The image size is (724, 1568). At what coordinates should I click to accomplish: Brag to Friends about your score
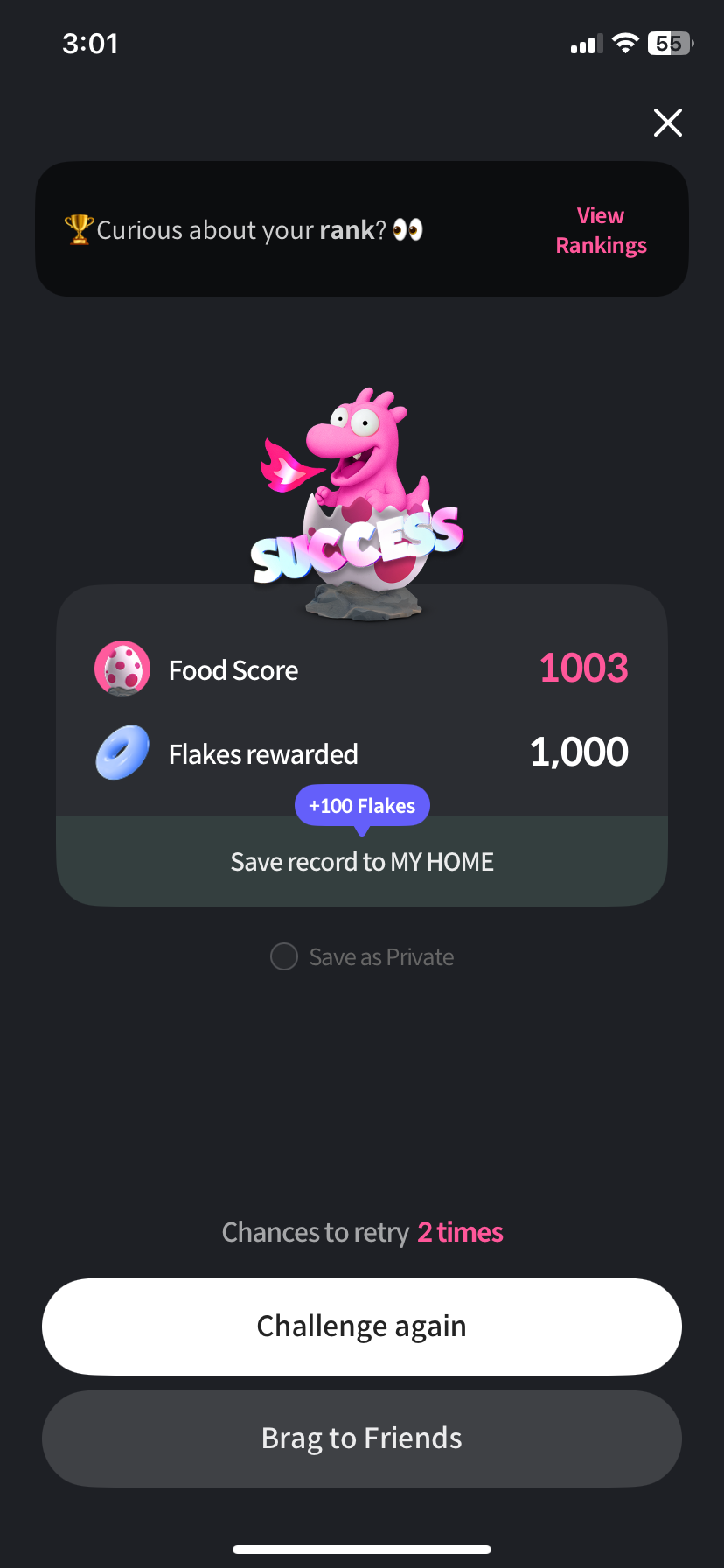click(x=362, y=1438)
